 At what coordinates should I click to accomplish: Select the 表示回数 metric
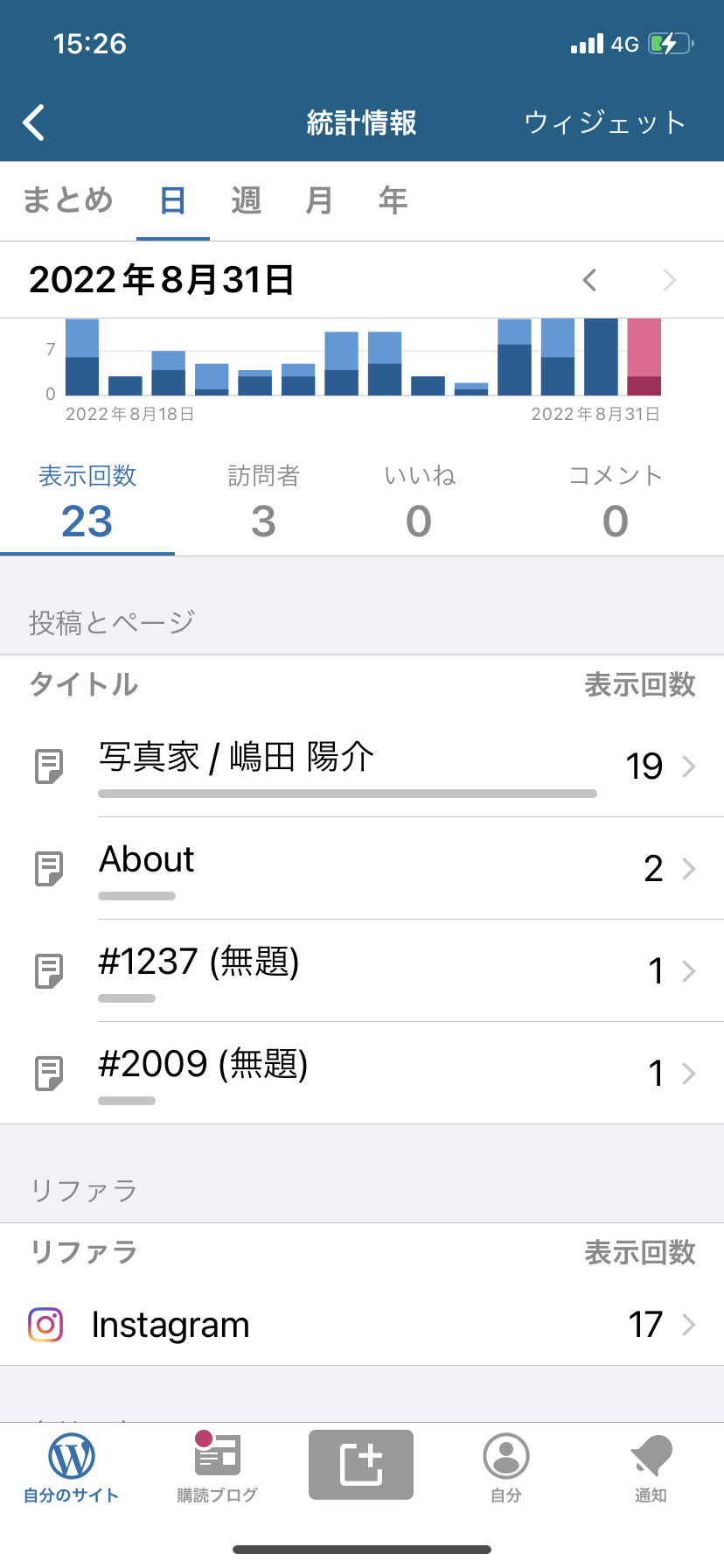click(87, 501)
